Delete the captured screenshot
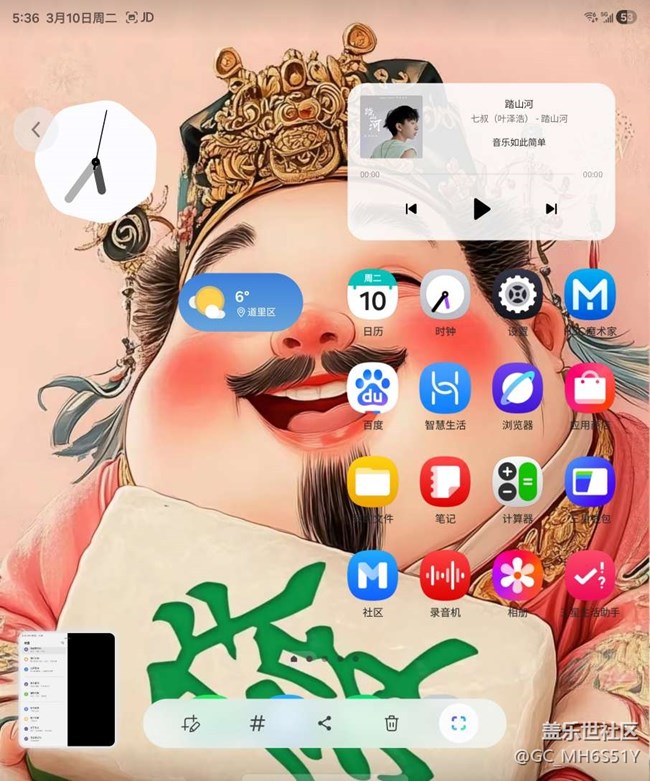Viewport: 650px width, 781px height. (x=392, y=723)
